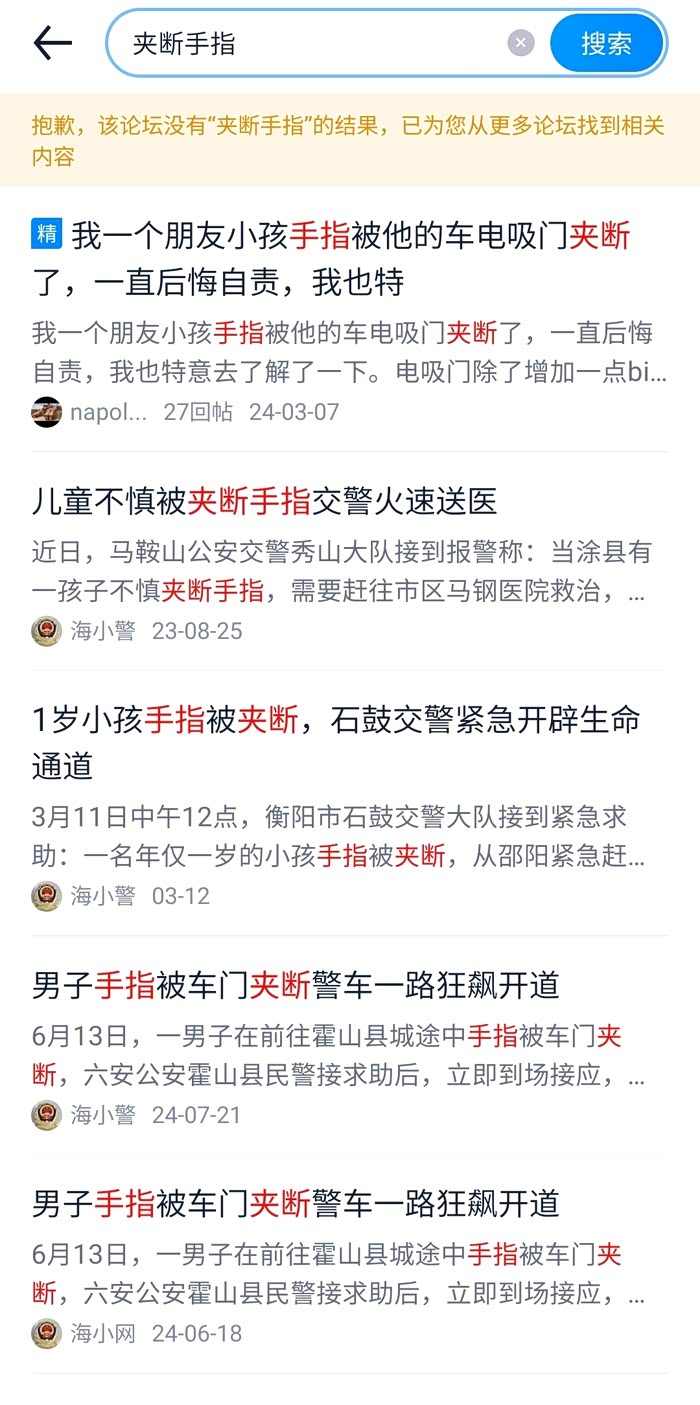The width and height of the screenshot is (700, 1405).
Task: Open the 海小网 post dated 24-06-18
Action: (x=350, y=1264)
